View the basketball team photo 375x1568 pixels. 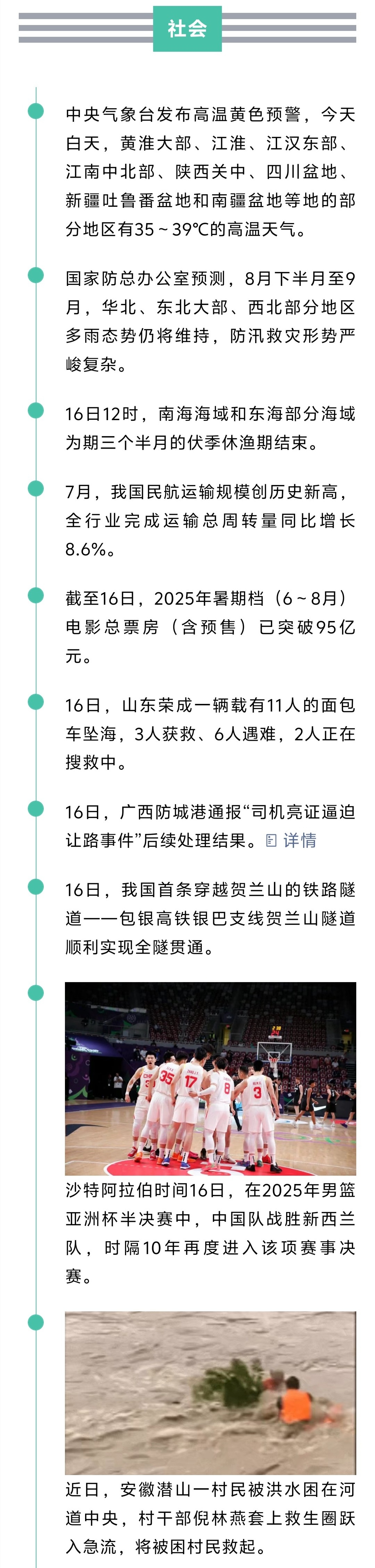point(210,1078)
